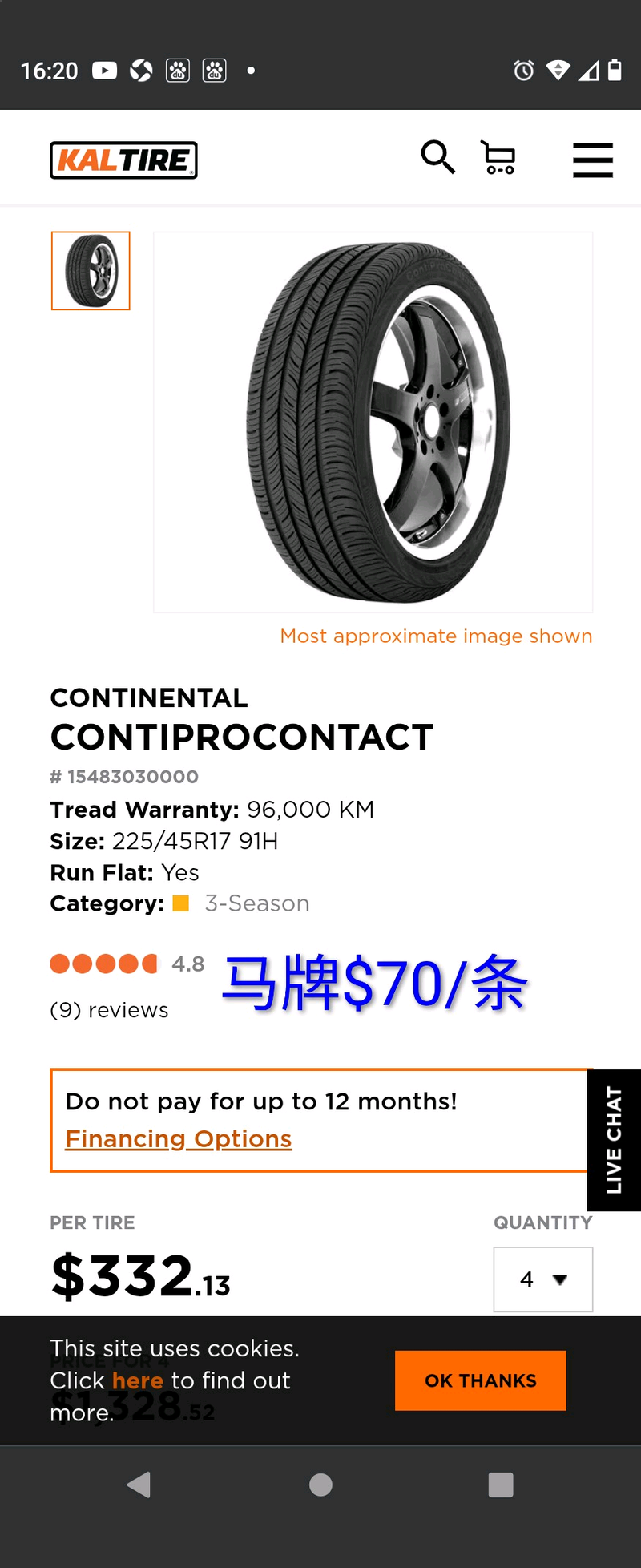Viewport: 641px width, 1568px height.
Task: Tap the alarm clock status bar icon
Action: click(523, 71)
